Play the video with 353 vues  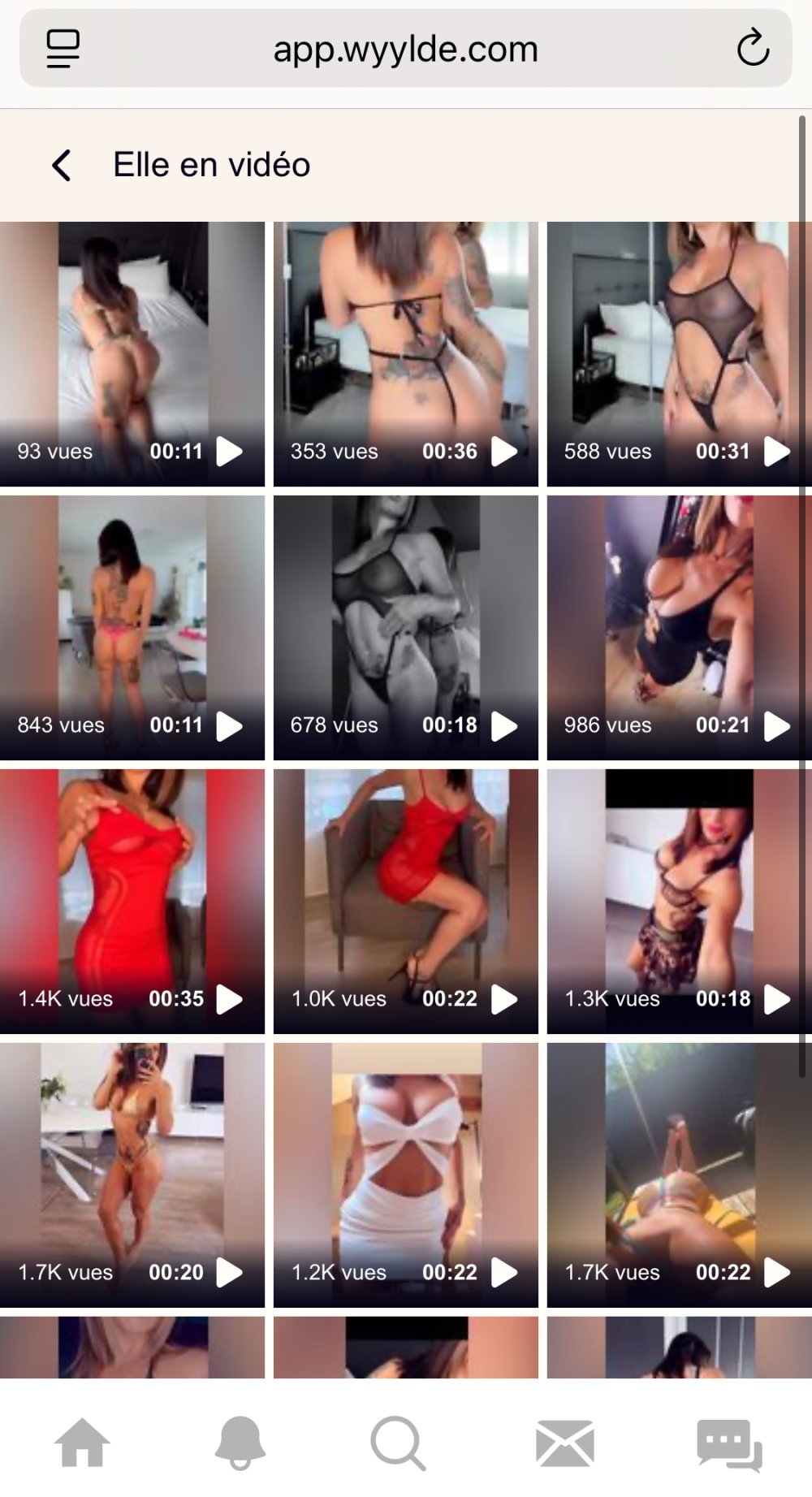click(405, 354)
